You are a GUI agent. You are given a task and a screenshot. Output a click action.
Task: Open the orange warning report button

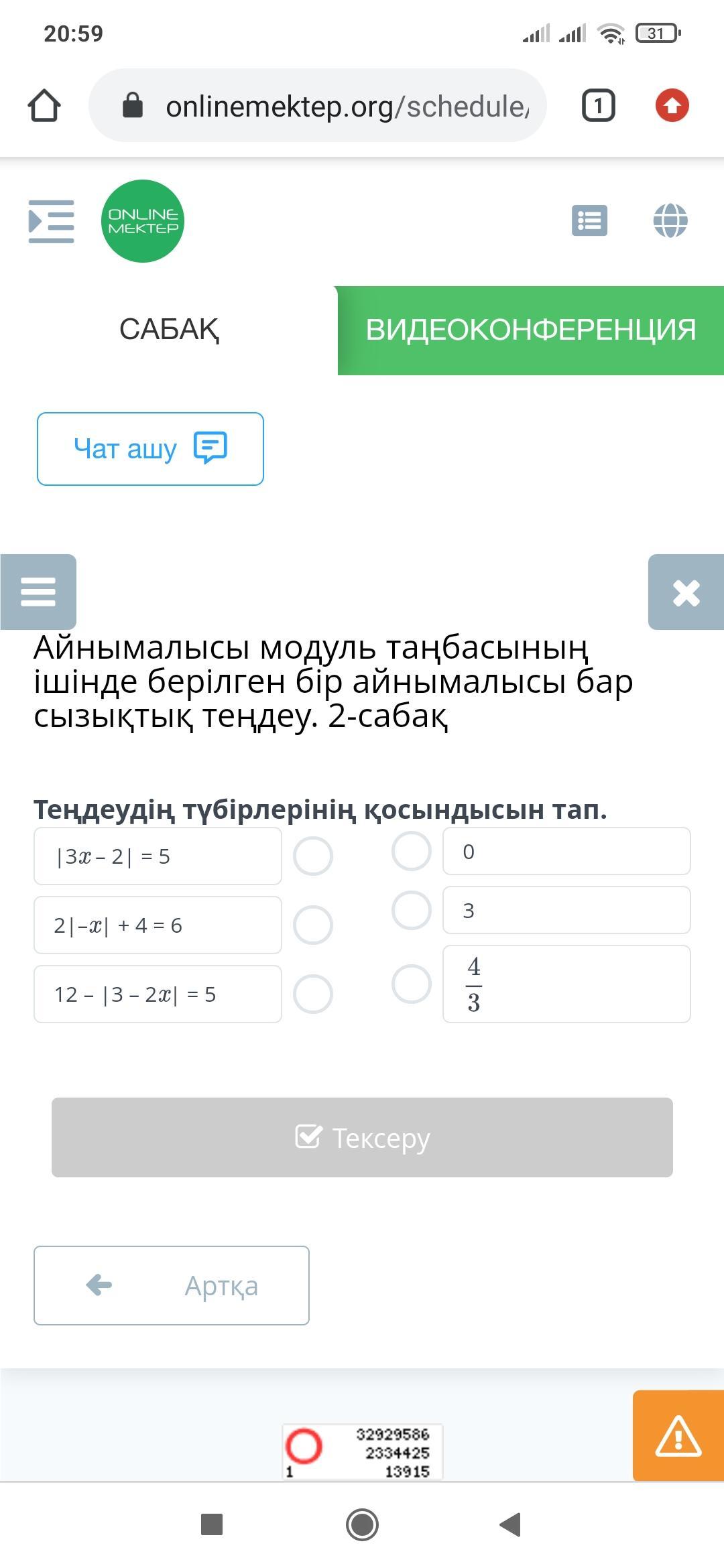coord(678,1435)
